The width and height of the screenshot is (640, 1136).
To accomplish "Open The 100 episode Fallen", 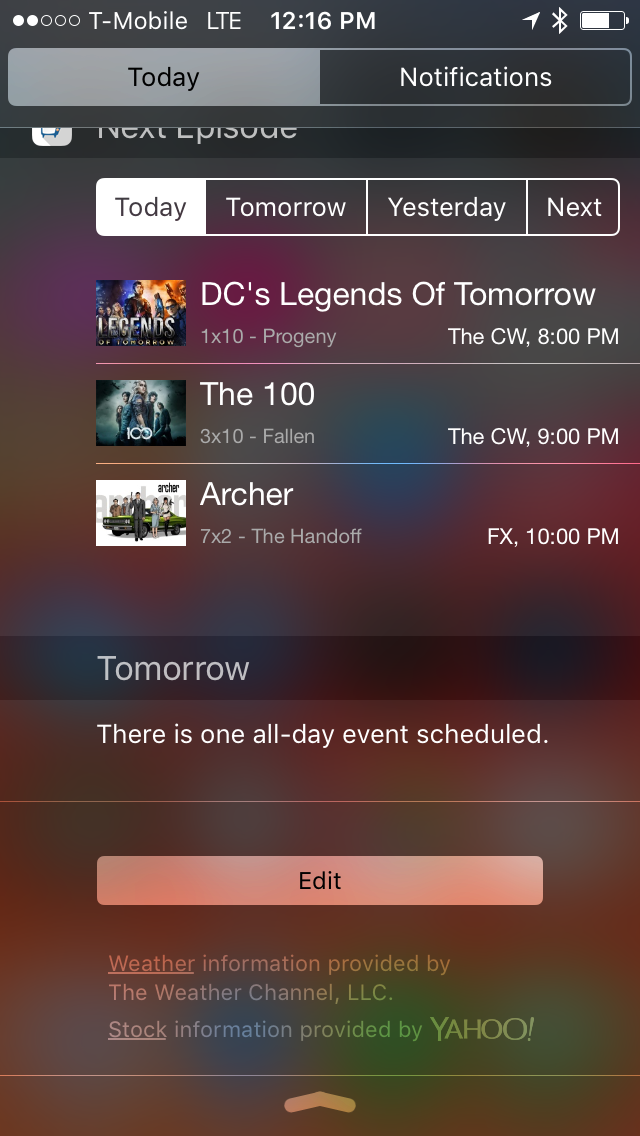I will [x=357, y=413].
